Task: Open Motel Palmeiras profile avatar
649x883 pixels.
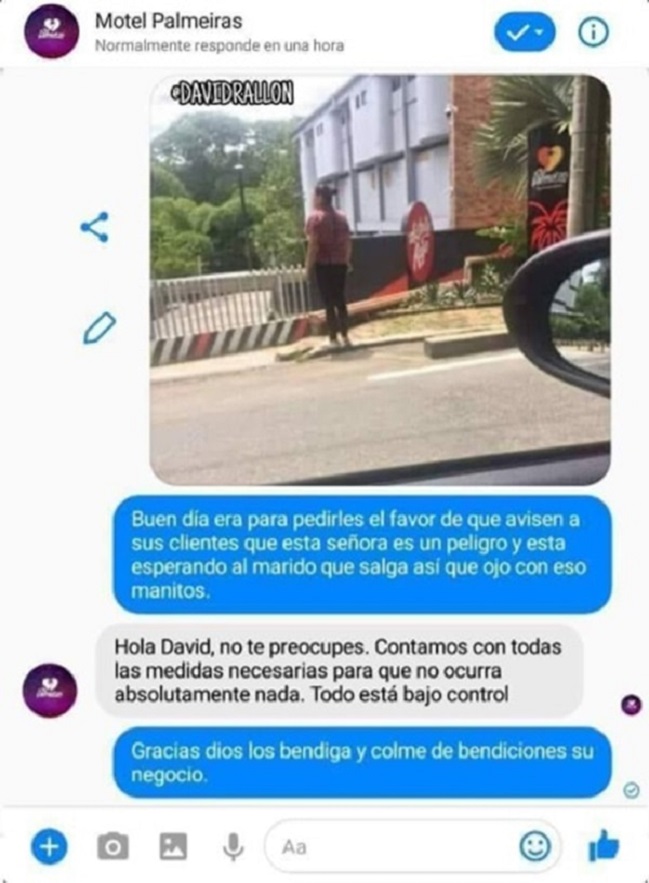Action: [x=50, y=31]
